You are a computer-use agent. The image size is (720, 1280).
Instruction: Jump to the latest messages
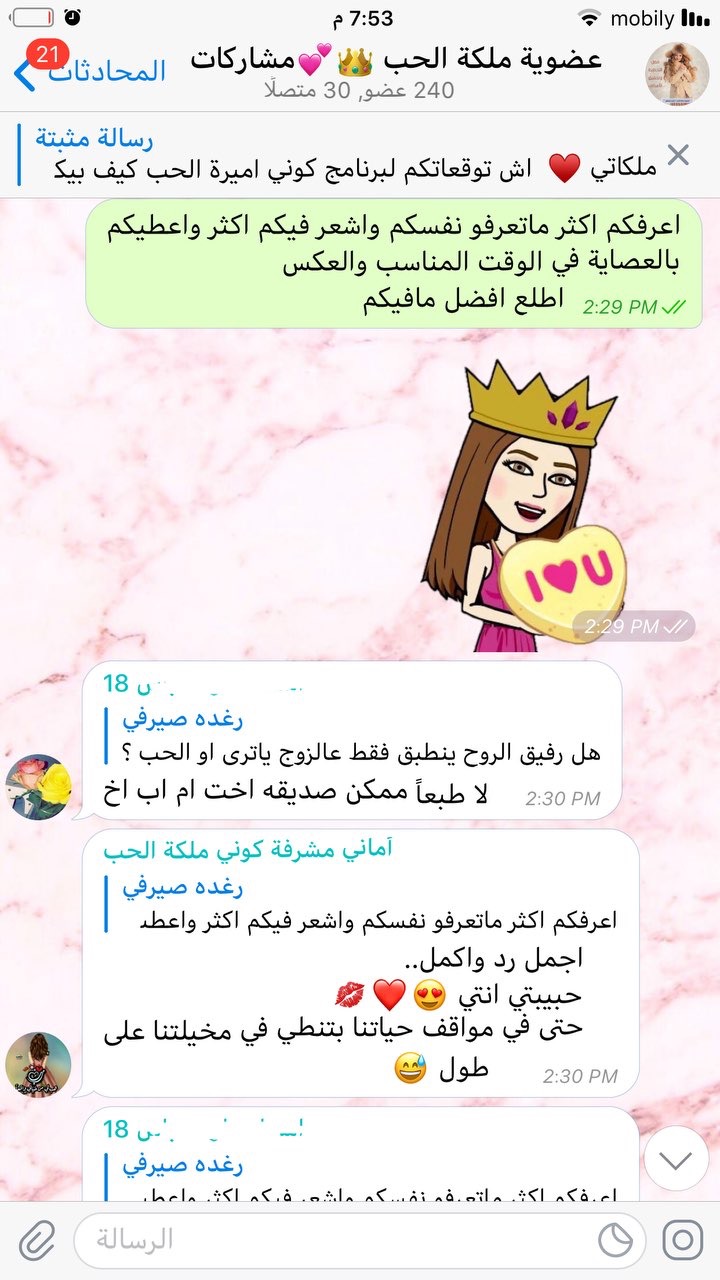676,1160
